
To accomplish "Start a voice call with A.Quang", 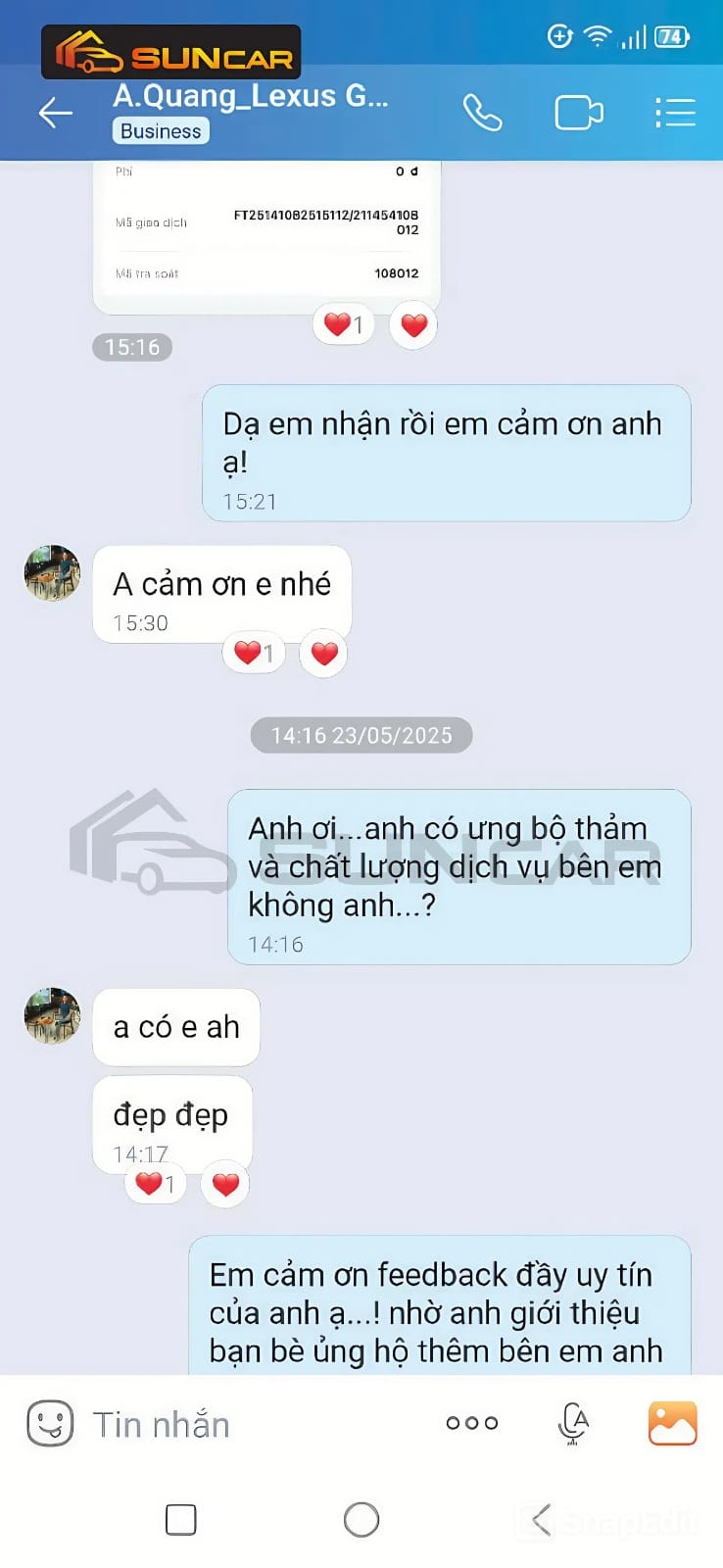I will [x=482, y=113].
